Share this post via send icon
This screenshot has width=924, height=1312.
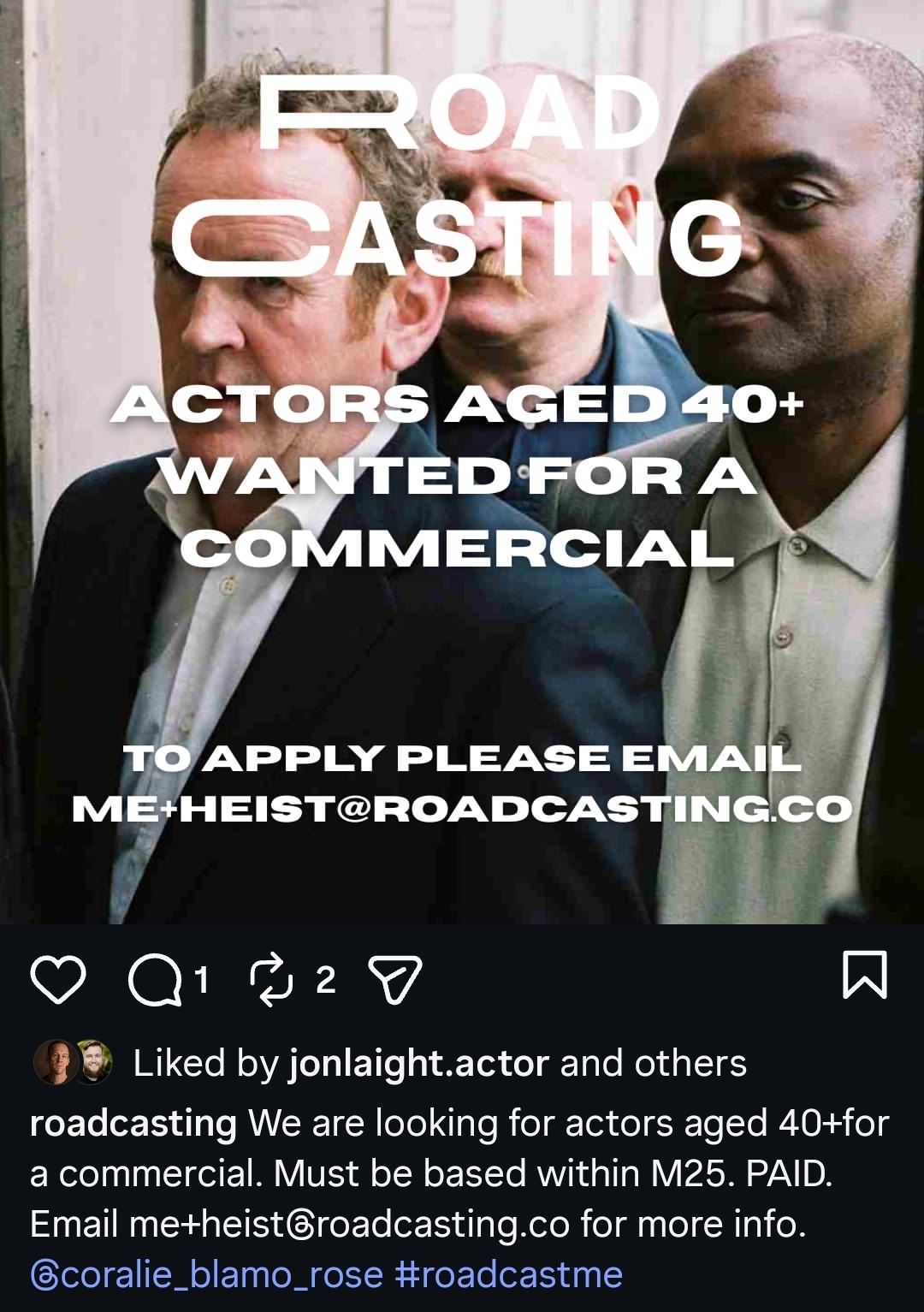coord(394,980)
